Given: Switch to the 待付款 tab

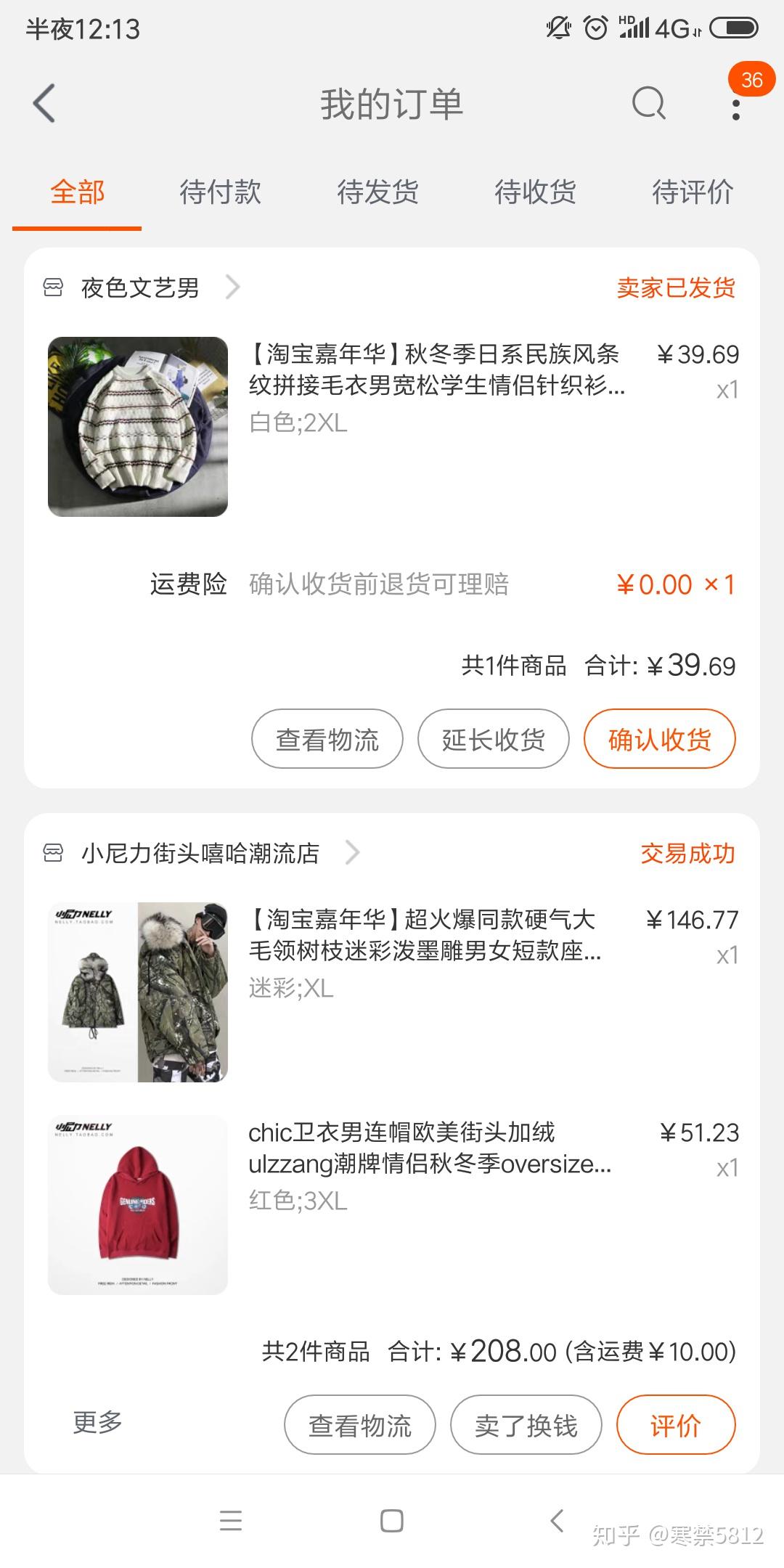Looking at the screenshot, I should (x=220, y=192).
